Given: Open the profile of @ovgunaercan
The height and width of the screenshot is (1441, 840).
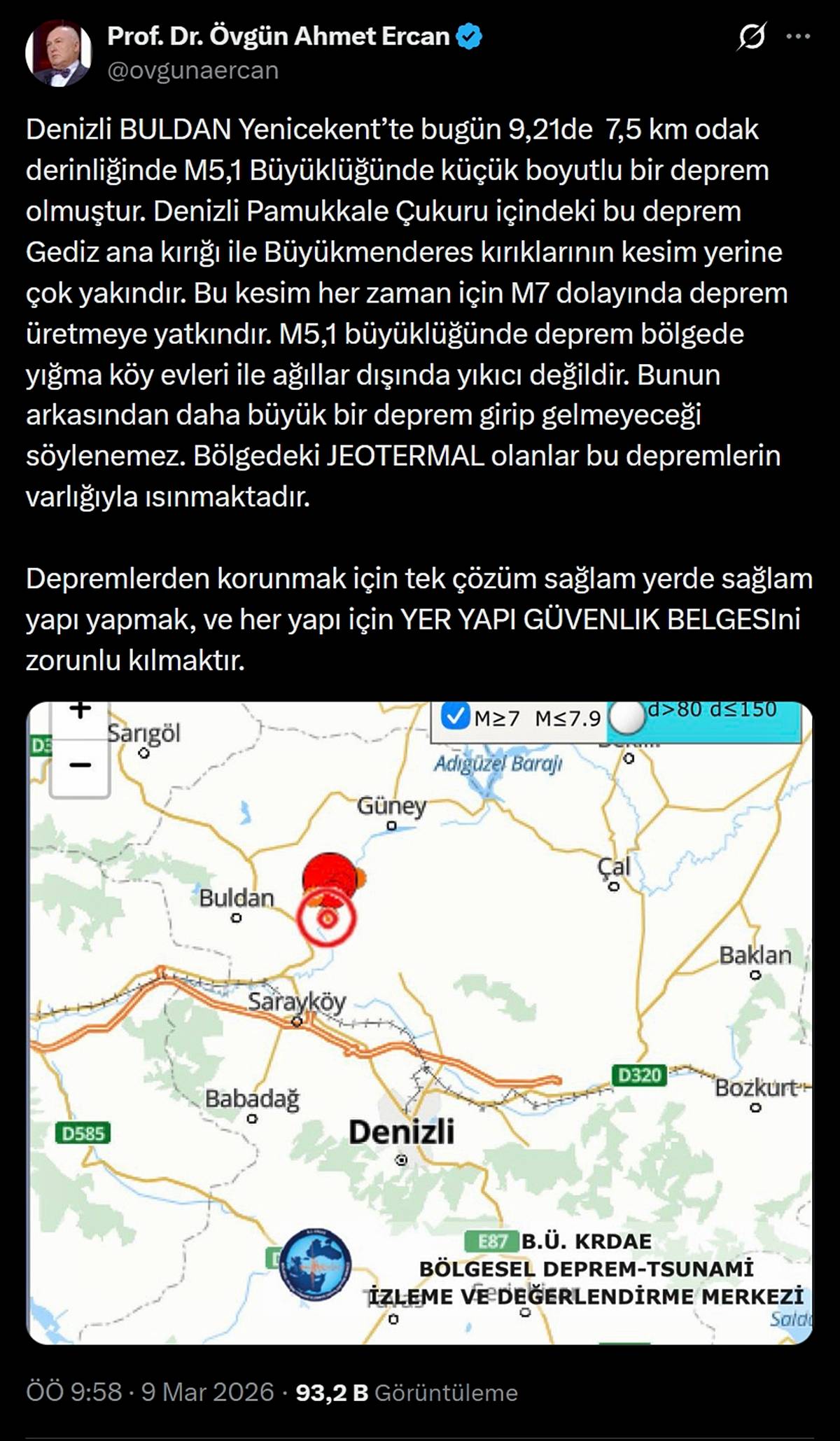Looking at the screenshot, I should (193, 69).
